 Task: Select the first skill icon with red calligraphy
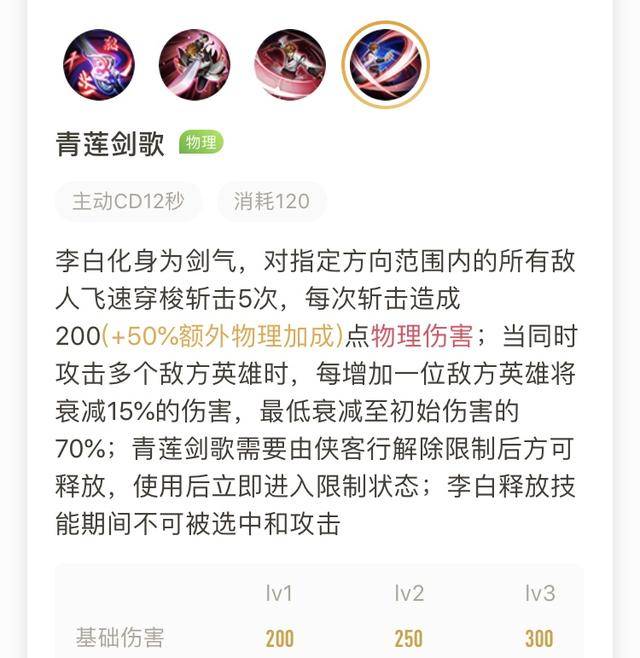[x=99, y=65]
